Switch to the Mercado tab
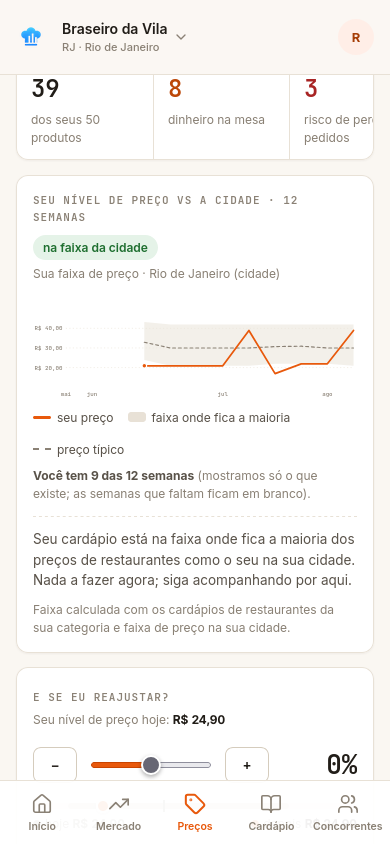This screenshot has height=844, width=390. click(x=118, y=813)
